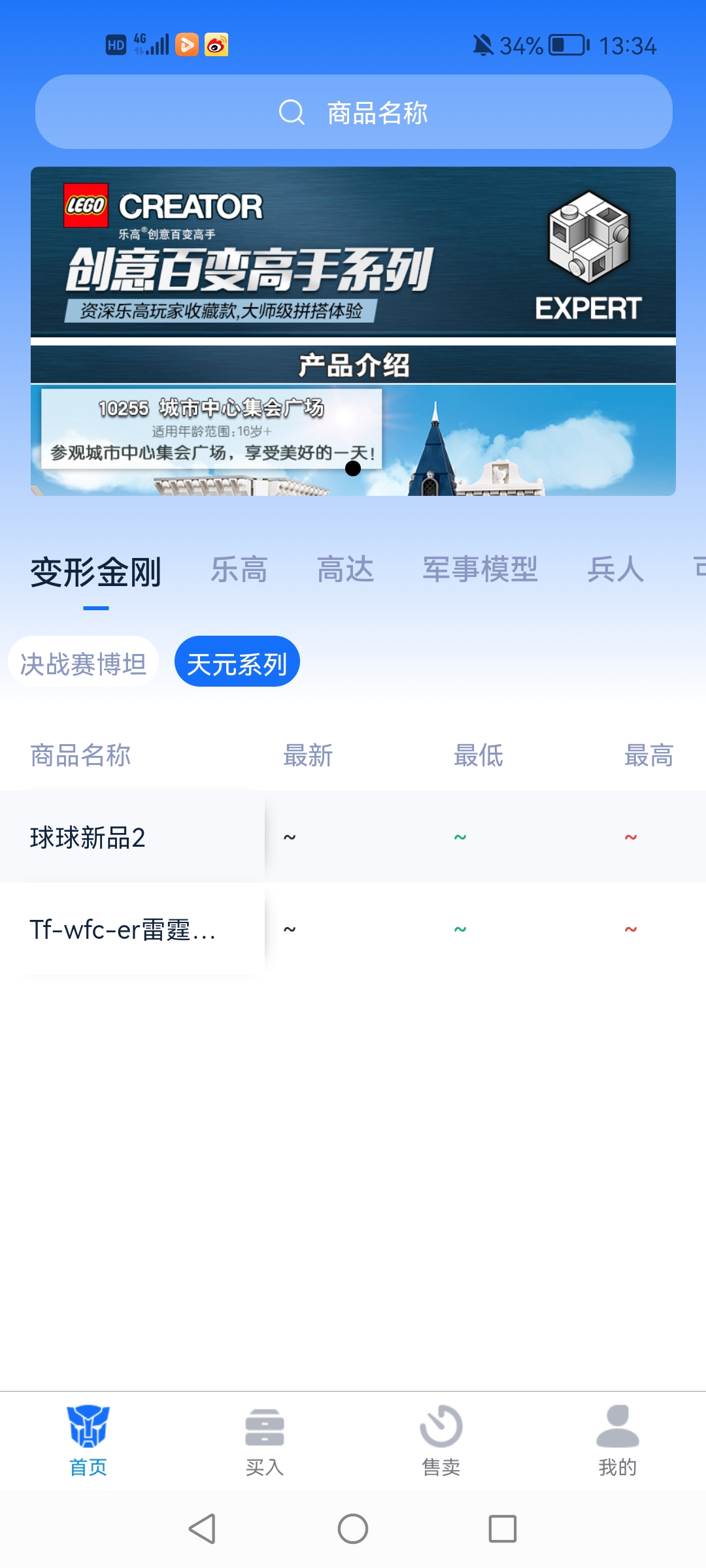Image resolution: width=706 pixels, height=1568 pixels.
Task: Return to the system home screen
Action: pyautogui.click(x=353, y=1529)
